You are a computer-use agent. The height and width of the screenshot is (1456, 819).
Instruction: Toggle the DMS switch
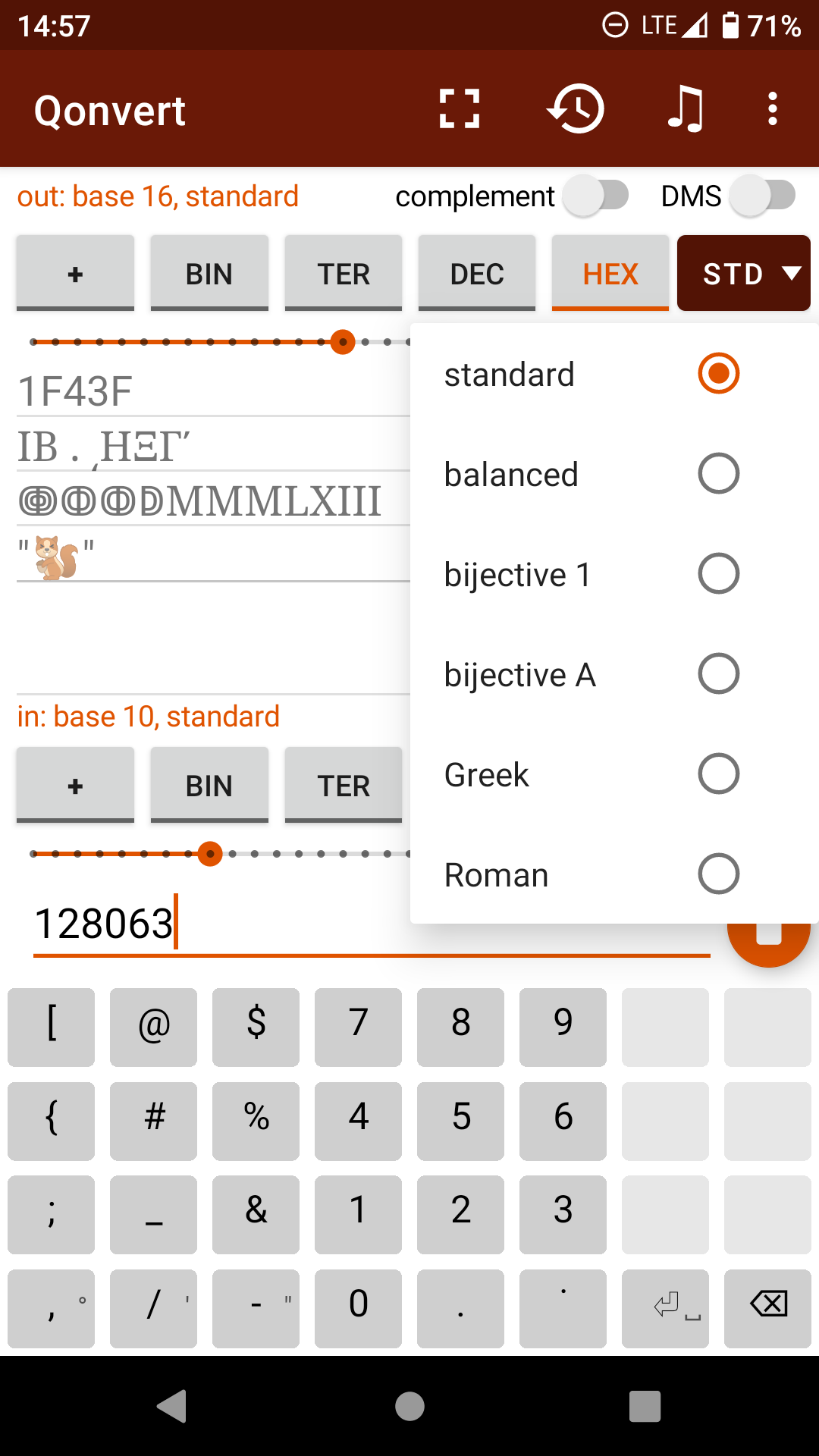point(762,196)
